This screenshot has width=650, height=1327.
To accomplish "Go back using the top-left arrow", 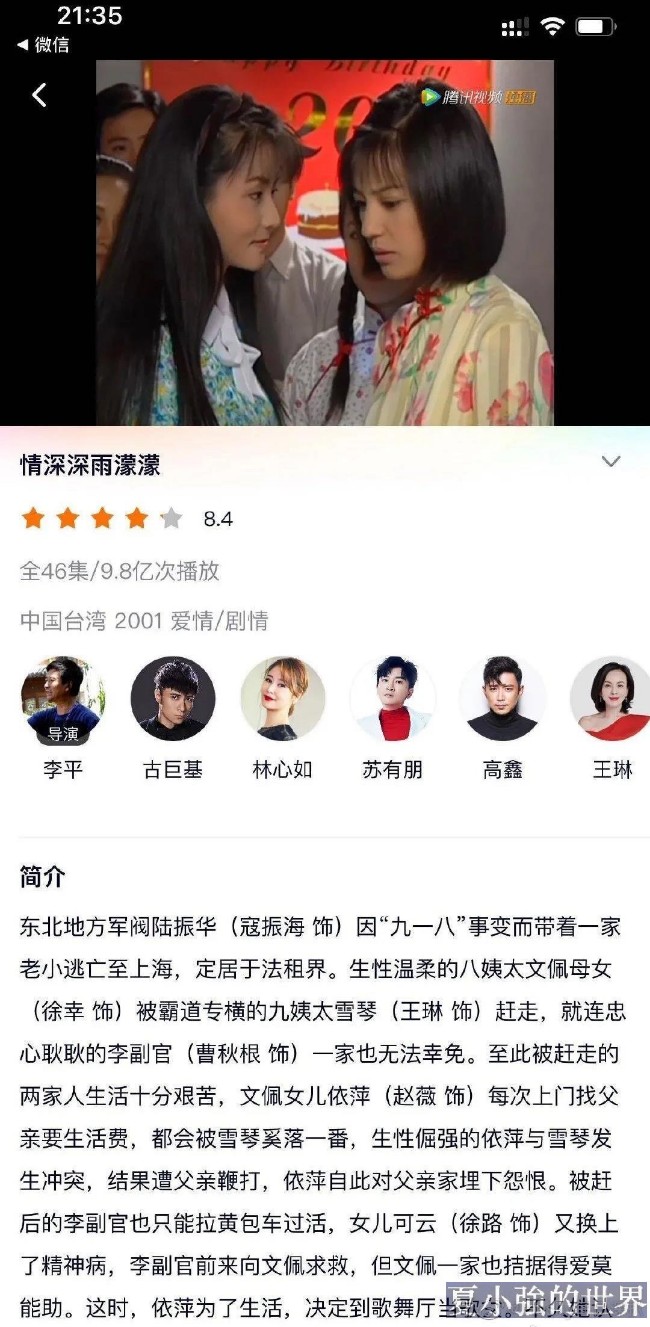I will coord(39,95).
